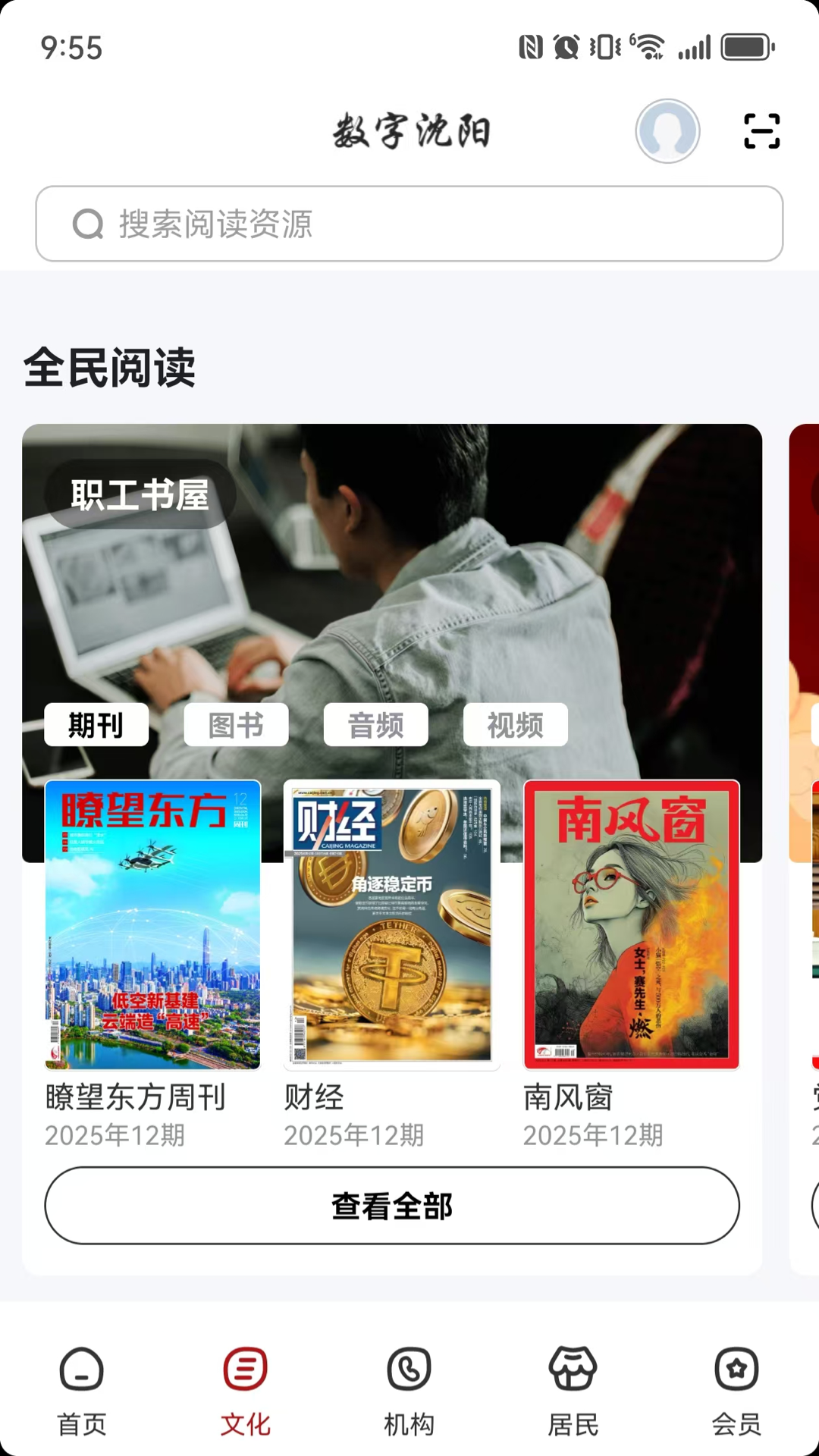
Task: Switch to the 图书 books tab
Action: [x=236, y=724]
